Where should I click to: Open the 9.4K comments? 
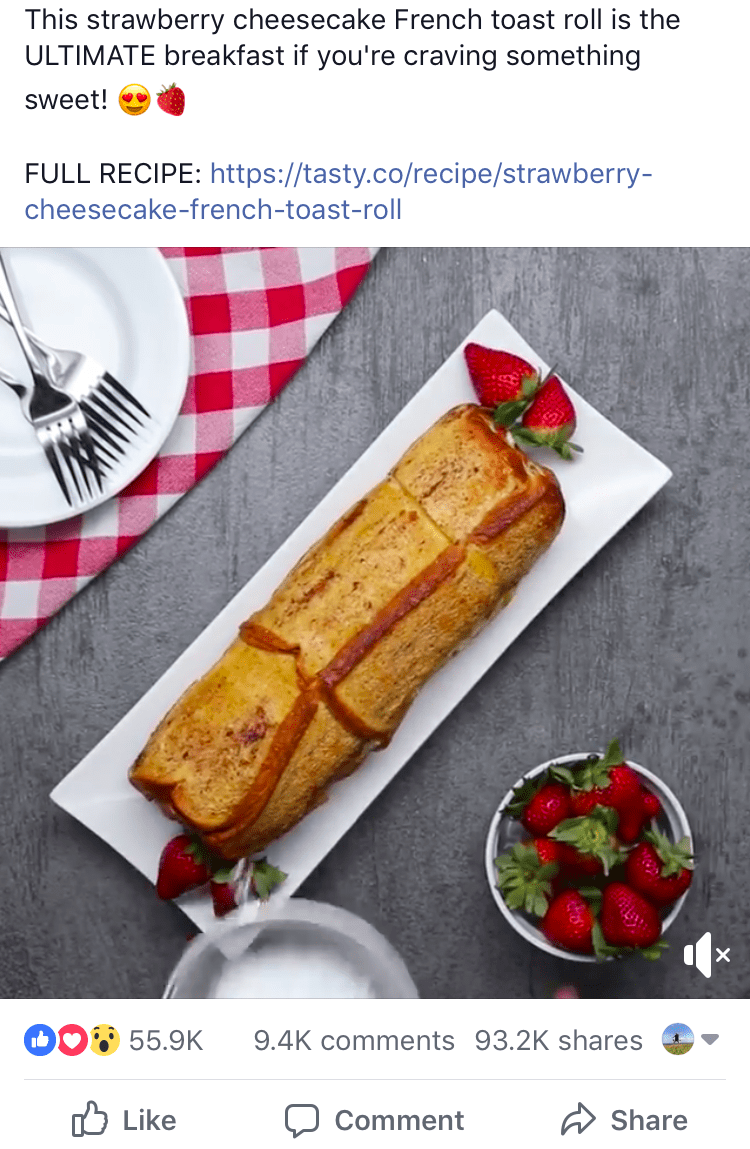pyautogui.click(x=354, y=1040)
